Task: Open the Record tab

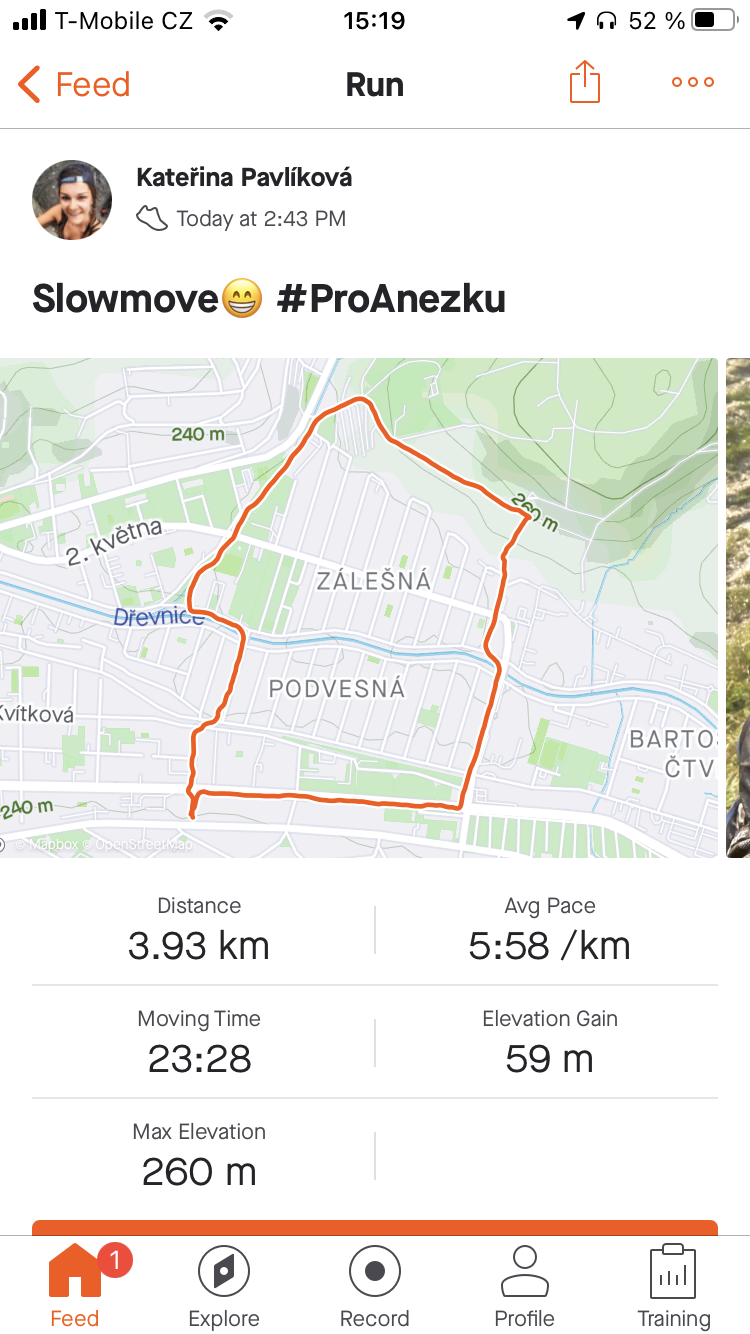Action: coord(375,1286)
